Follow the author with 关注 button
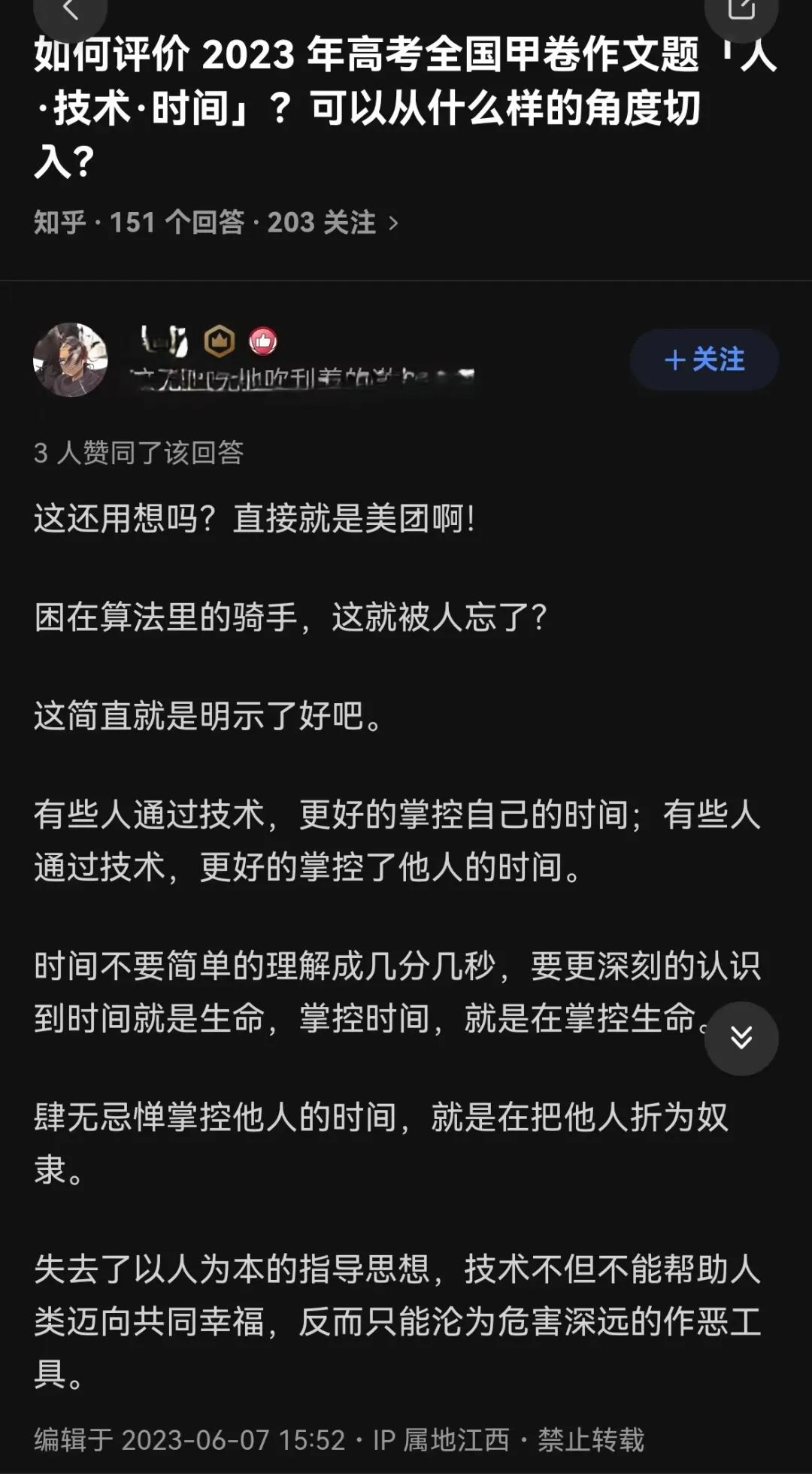The image size is (812, 1474). [704, 359]
